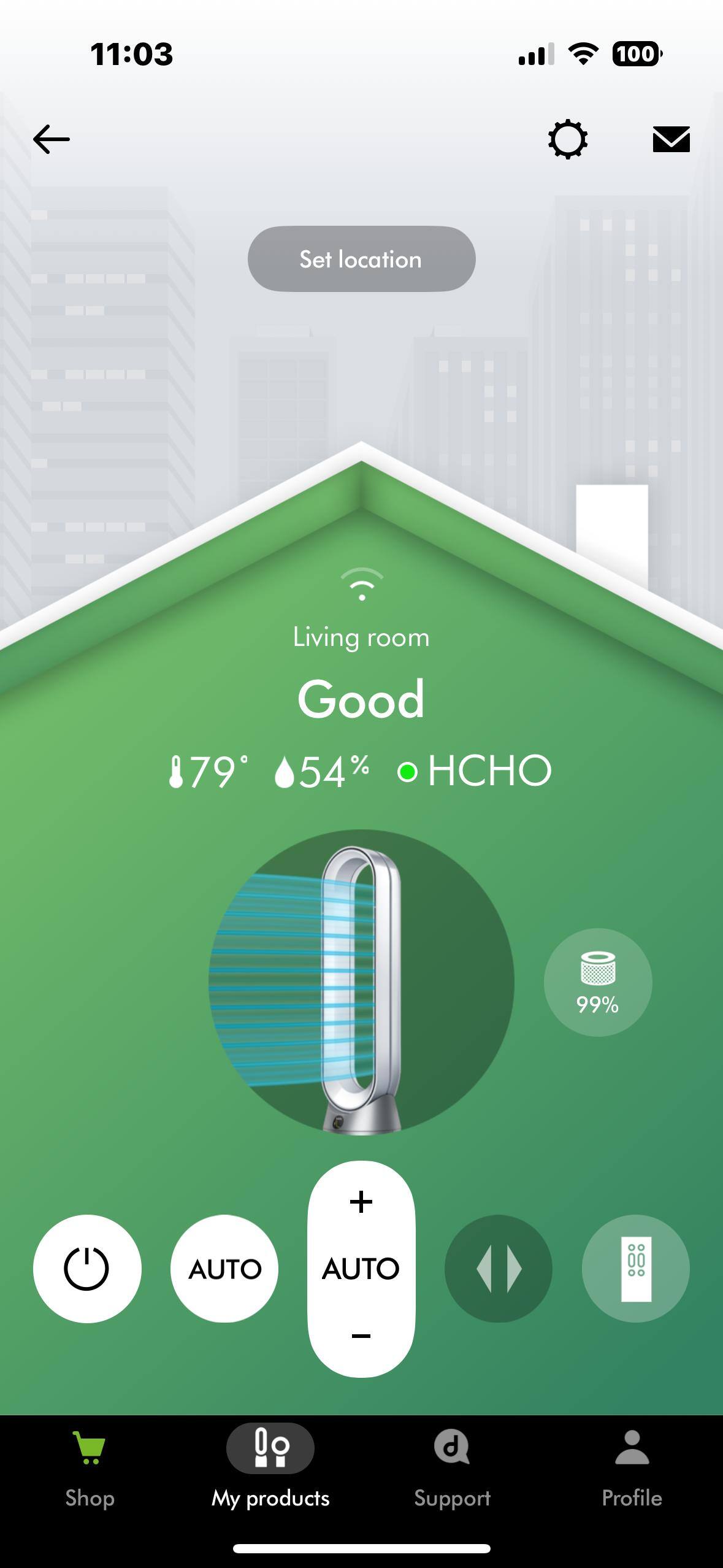Decrease fan speed with the minus
The width and height of the screenshot is (723, 1568).
click(x=361, y=1335)
